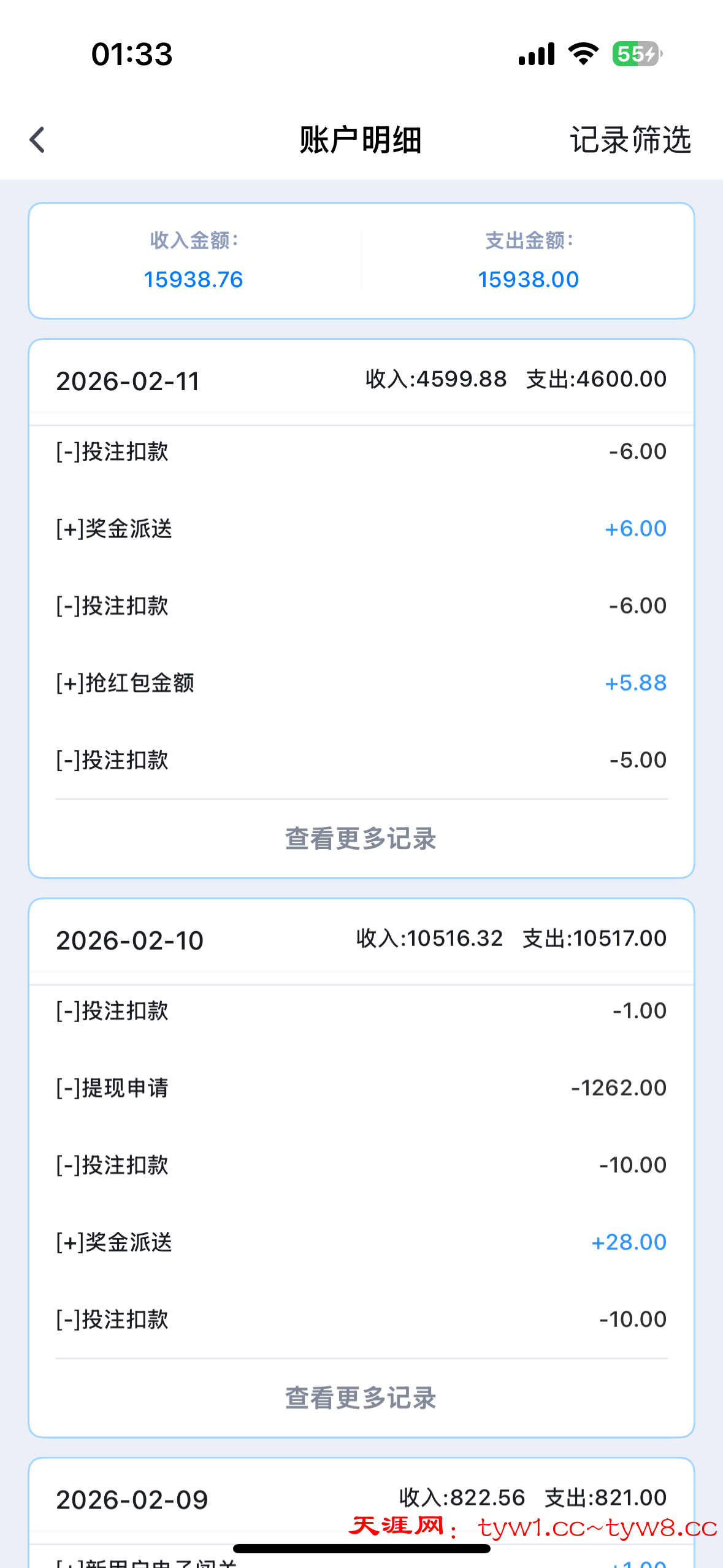View more records for 2026-02-11
Image resolution: width=723 pixels, height=1568 pixels.
(x=361, y=839)
